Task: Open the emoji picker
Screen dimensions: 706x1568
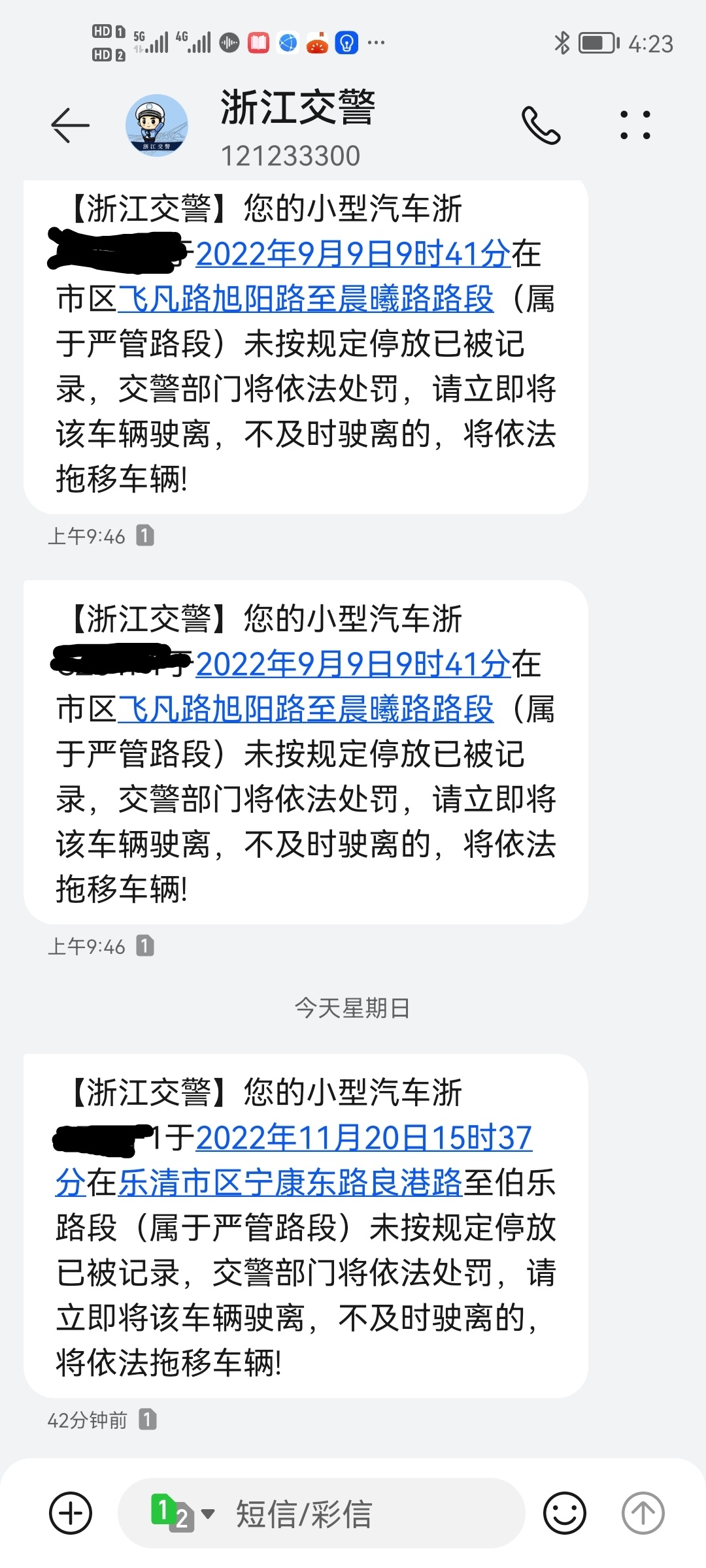Action: tap(565, 1513)
